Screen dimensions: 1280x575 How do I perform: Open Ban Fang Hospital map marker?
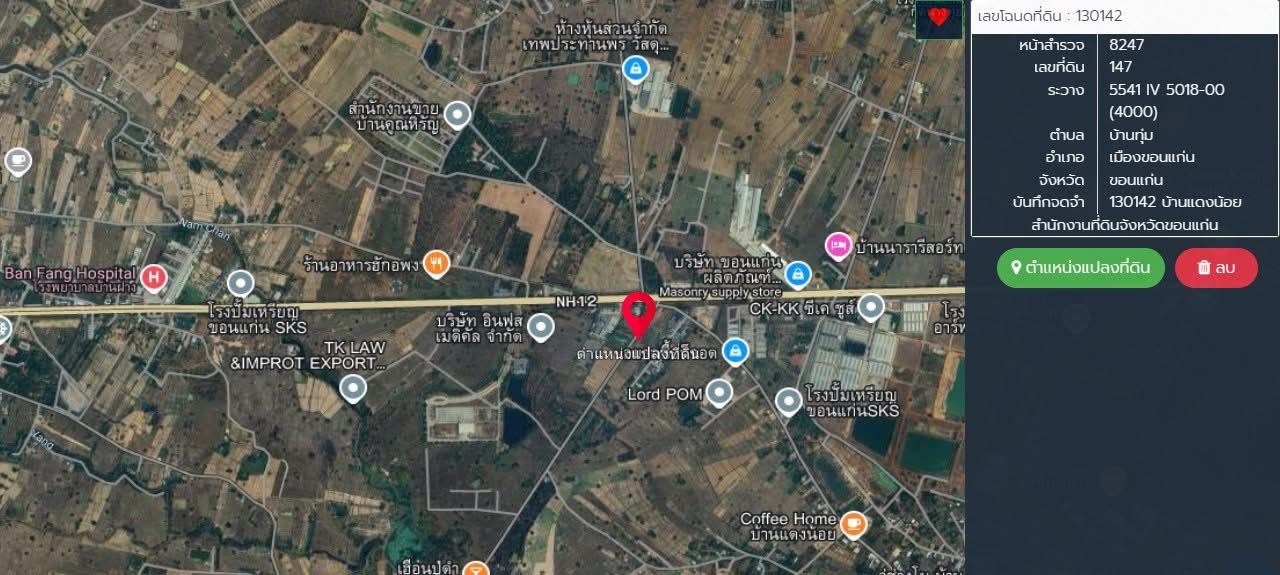pos(153,277)
